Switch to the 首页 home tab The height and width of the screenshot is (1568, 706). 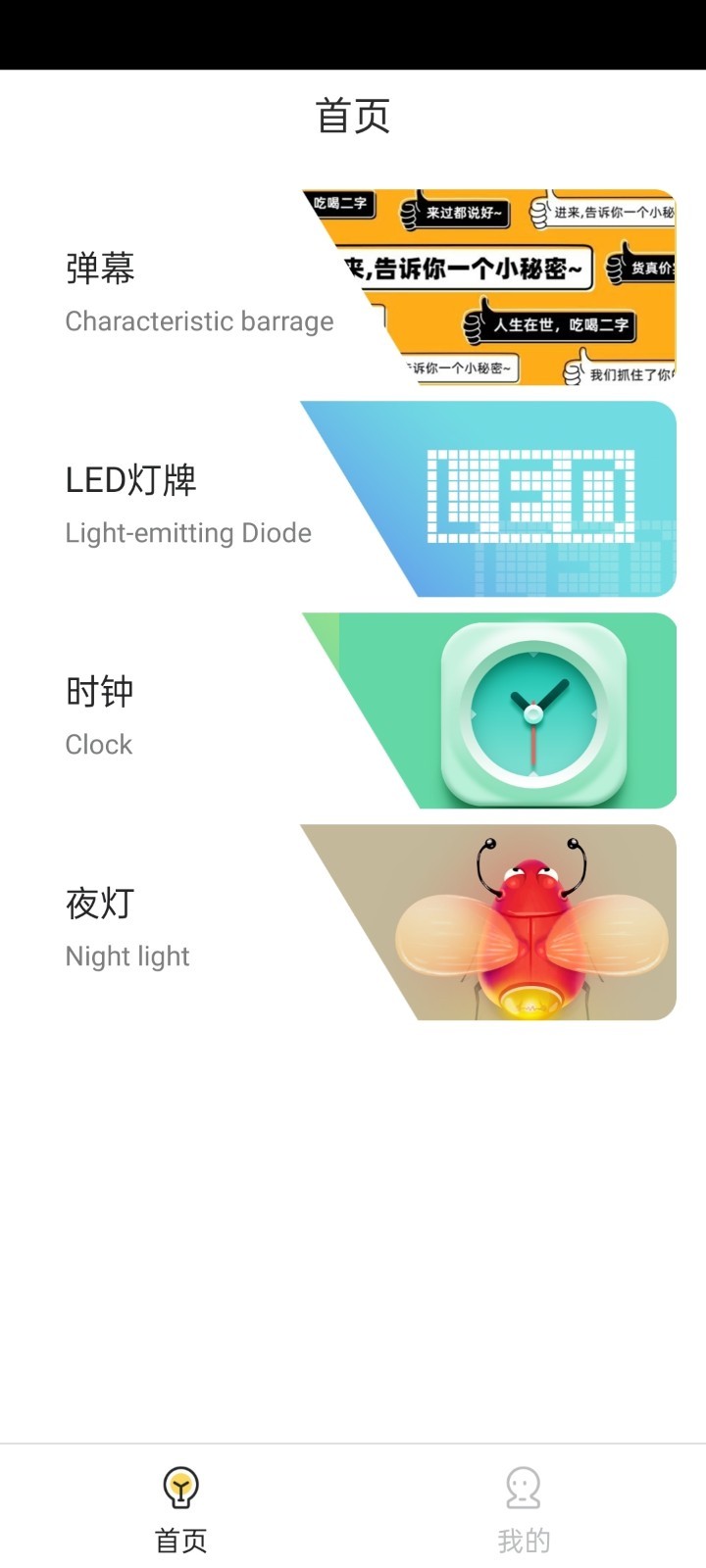tap(181, 1510)
